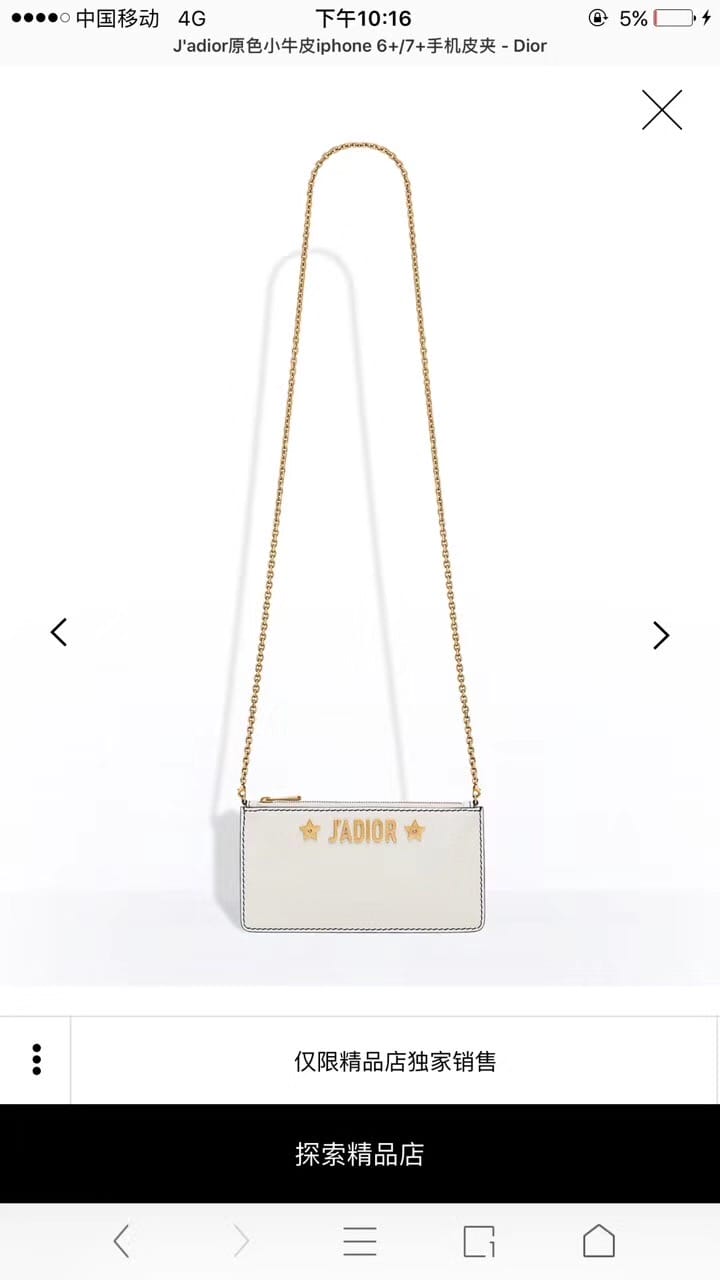Image resolution: width=720 pixels, height=1280 pixels.
Task: Go to the browser home page
Action: pos(598,1241)
